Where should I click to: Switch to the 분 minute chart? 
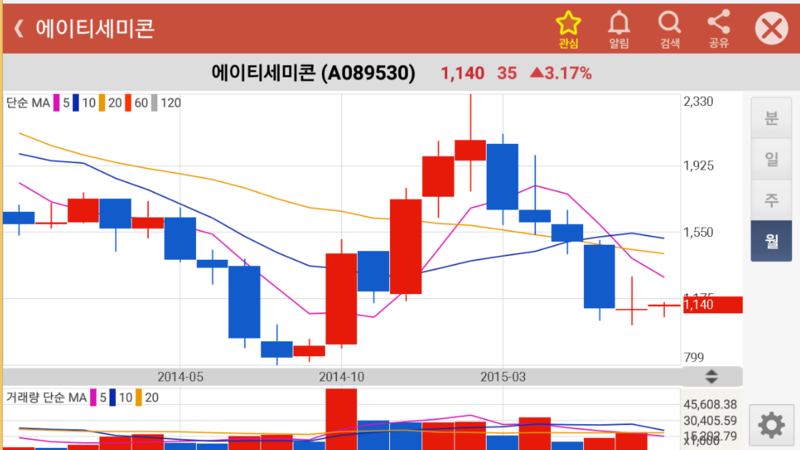pyautogui.click(x=771, y=120)
